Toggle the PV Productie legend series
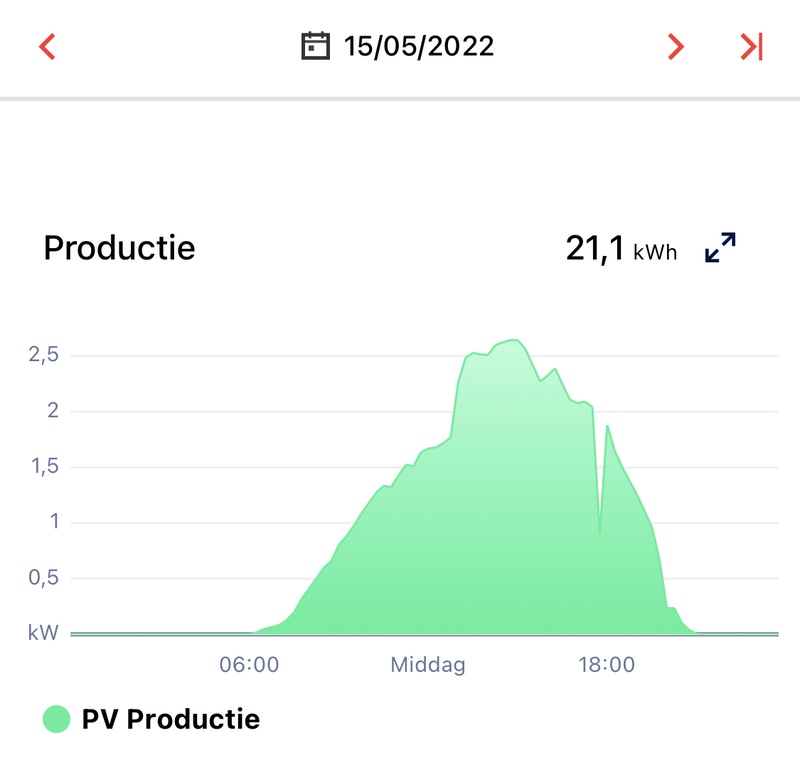Viewport: 800px width, 760px height. click(152, 718)
